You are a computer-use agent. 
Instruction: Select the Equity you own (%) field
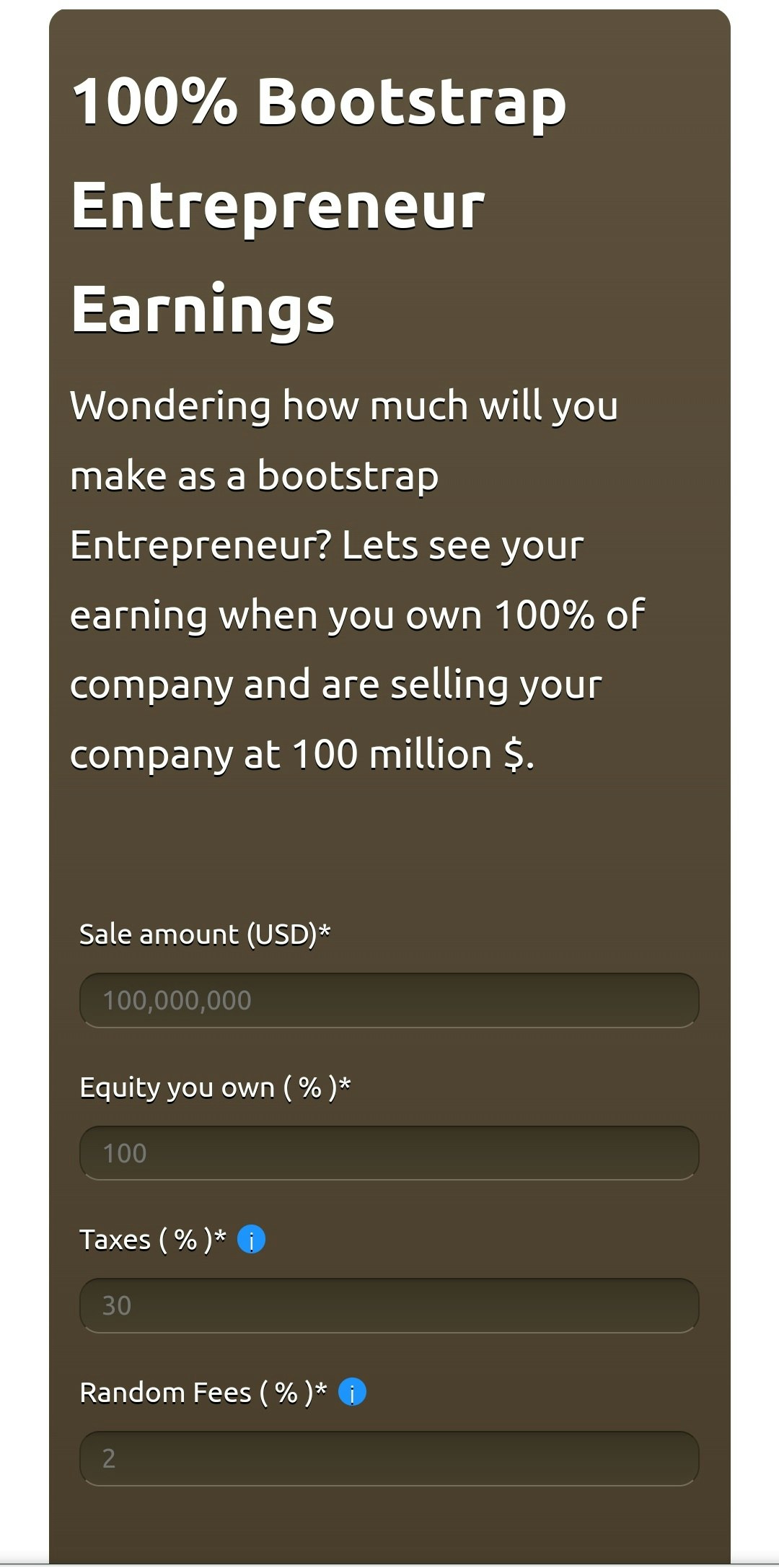(x=389, y=1152)
